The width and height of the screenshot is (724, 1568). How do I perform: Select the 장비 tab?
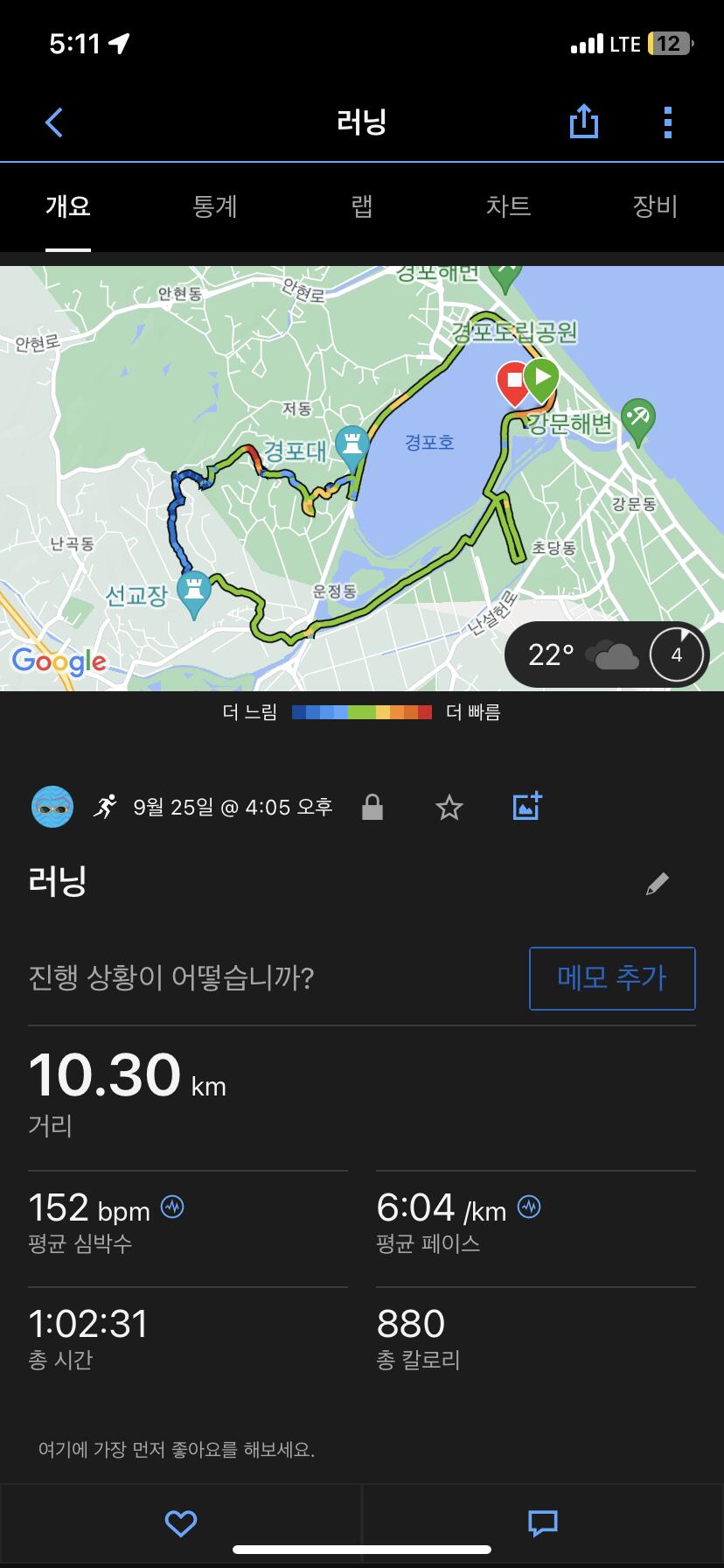(x=655, y=206)
